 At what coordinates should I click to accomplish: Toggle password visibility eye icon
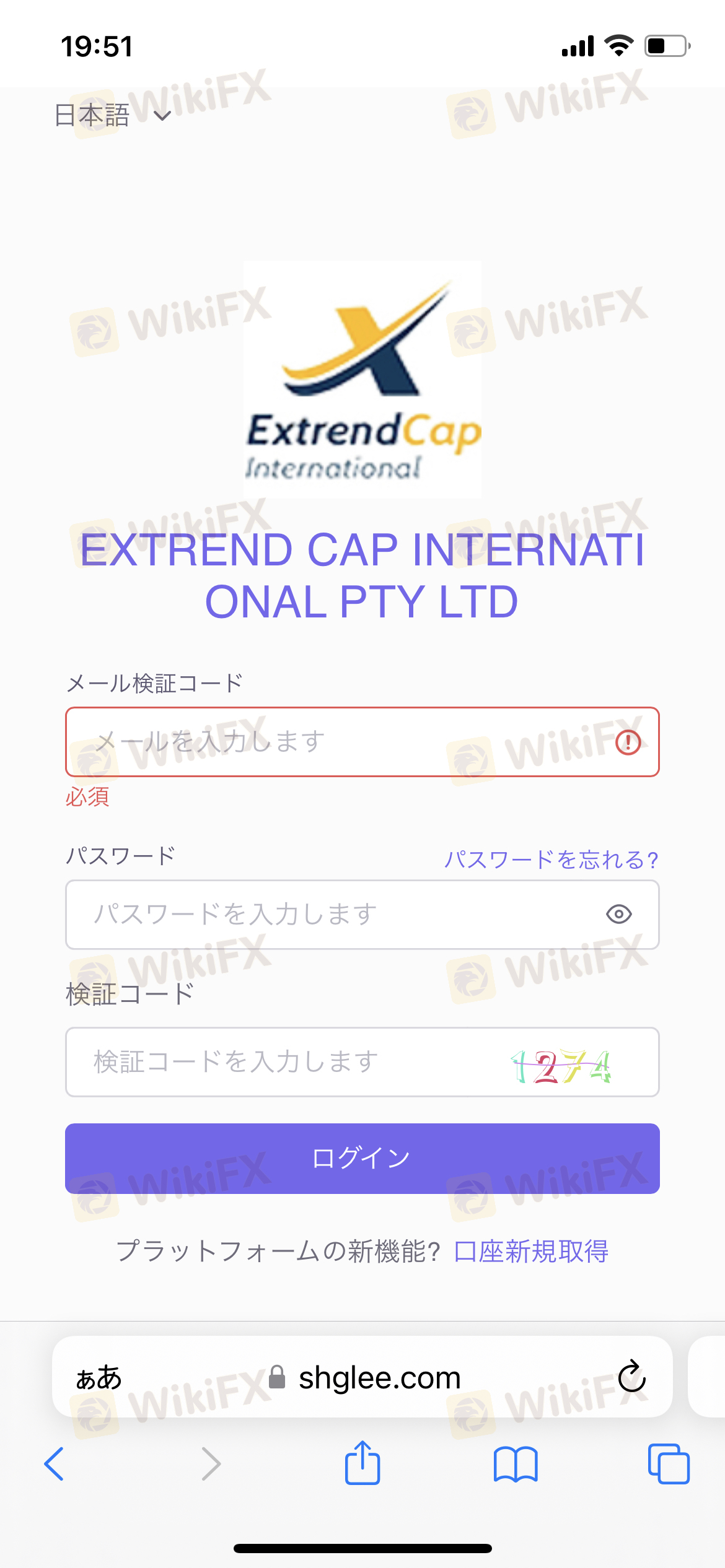[618, 914]
